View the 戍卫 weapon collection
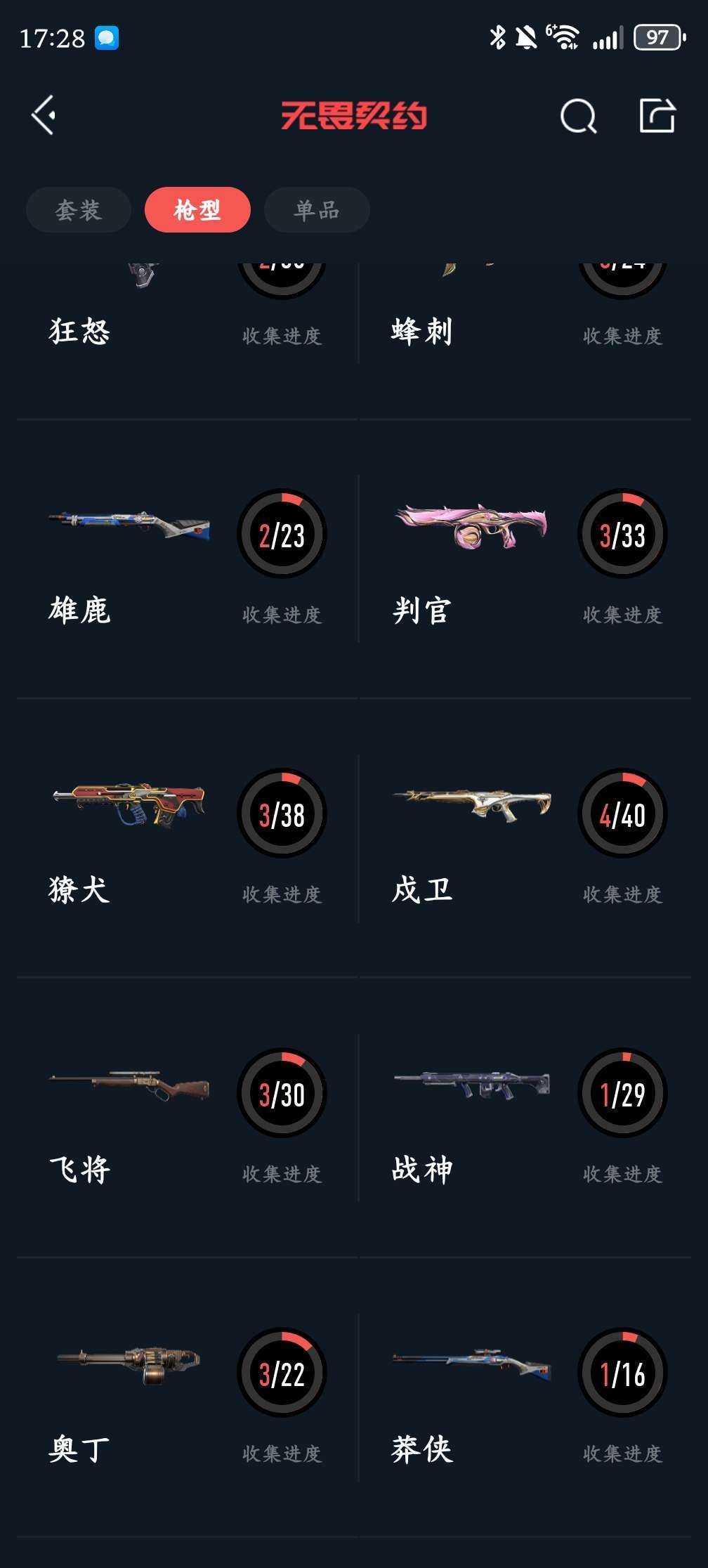Screen dimensions: 708x1568 click(x=525, y=839)
